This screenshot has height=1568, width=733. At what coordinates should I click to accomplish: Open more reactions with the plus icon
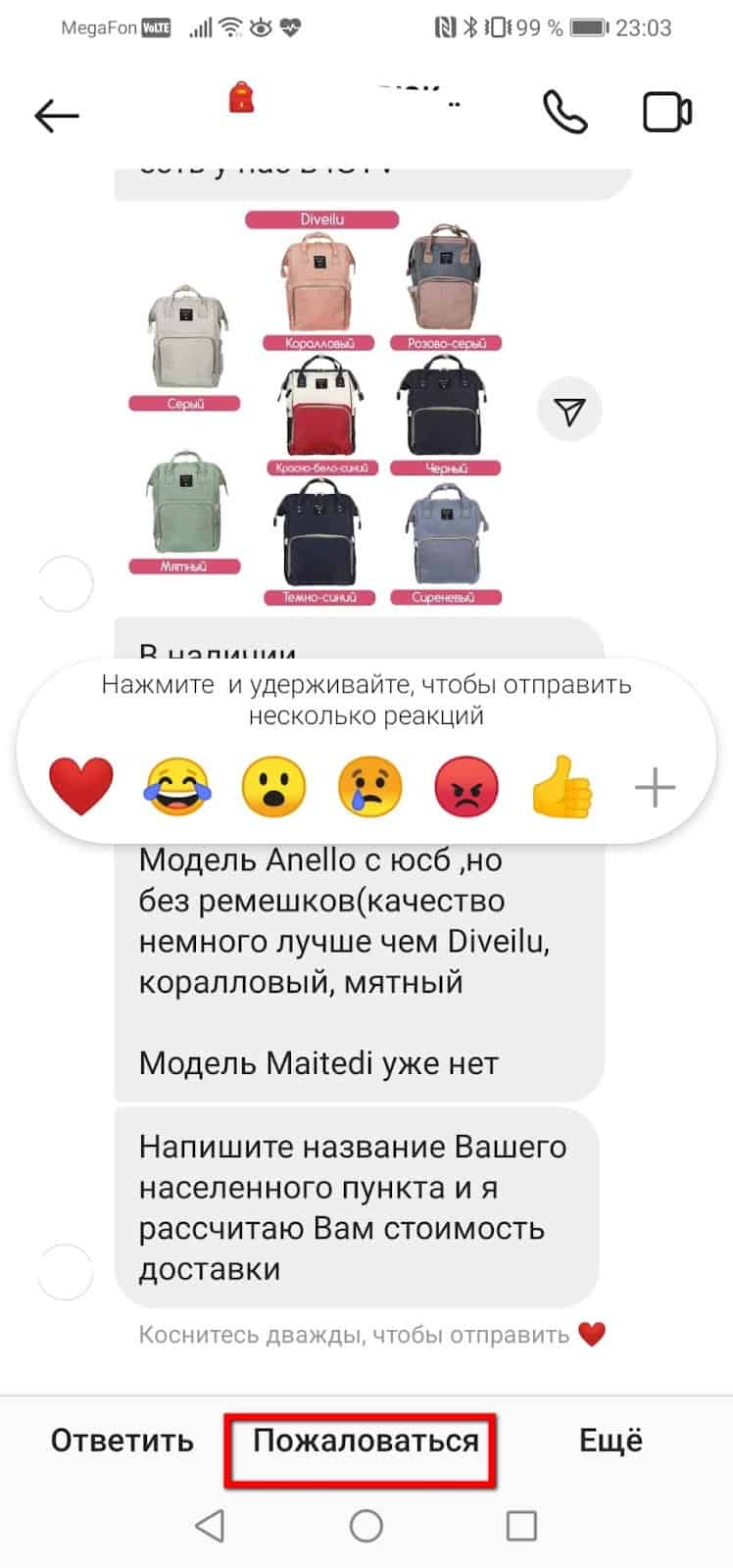point(656,787)
